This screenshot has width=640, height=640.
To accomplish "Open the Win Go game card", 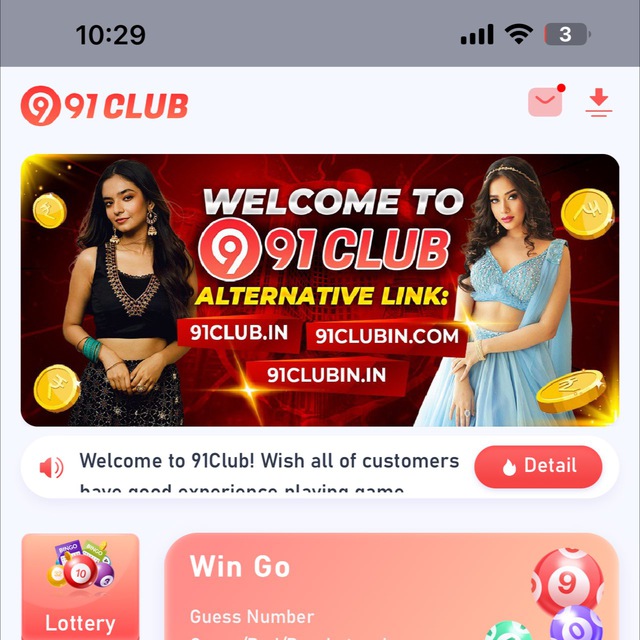I will pos(390,590).
